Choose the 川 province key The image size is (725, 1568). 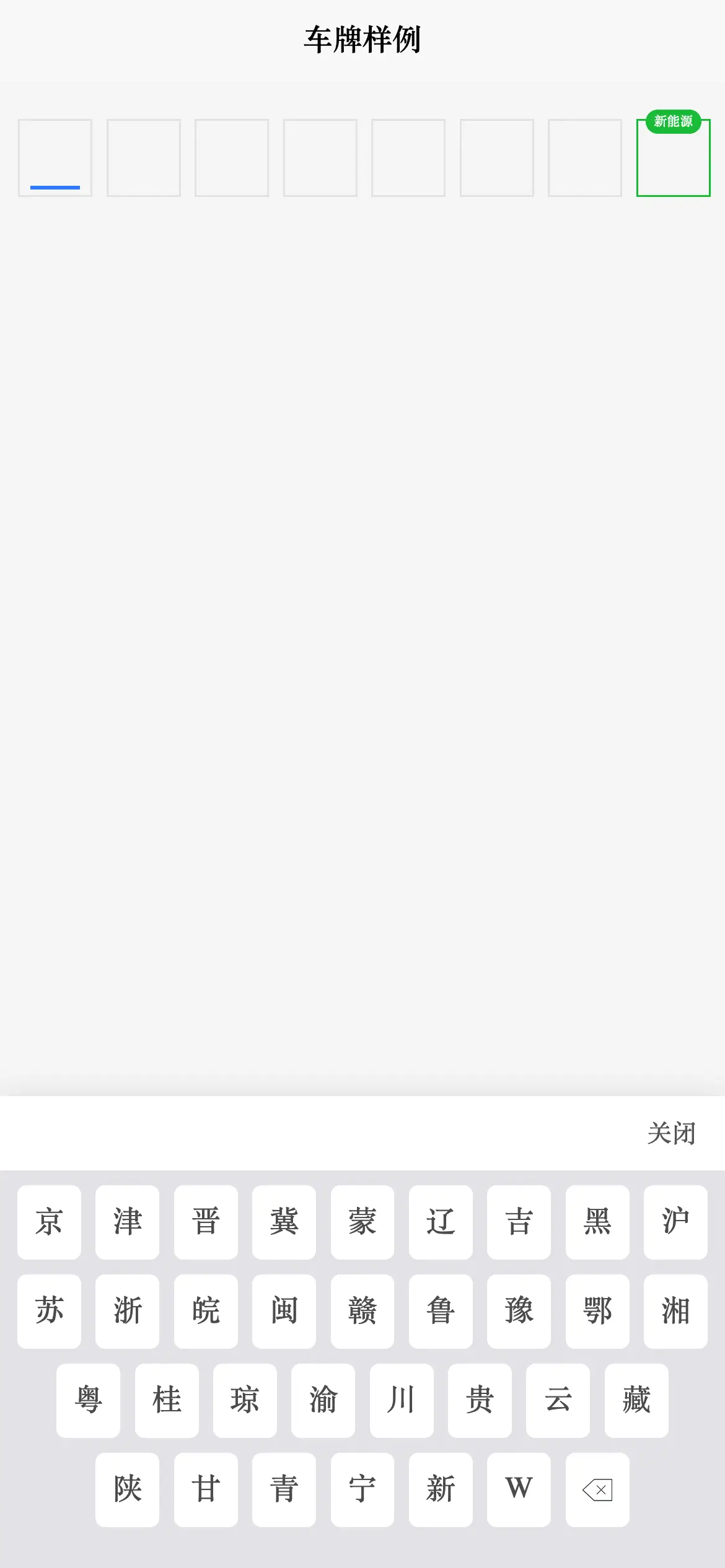point(402,1401)
